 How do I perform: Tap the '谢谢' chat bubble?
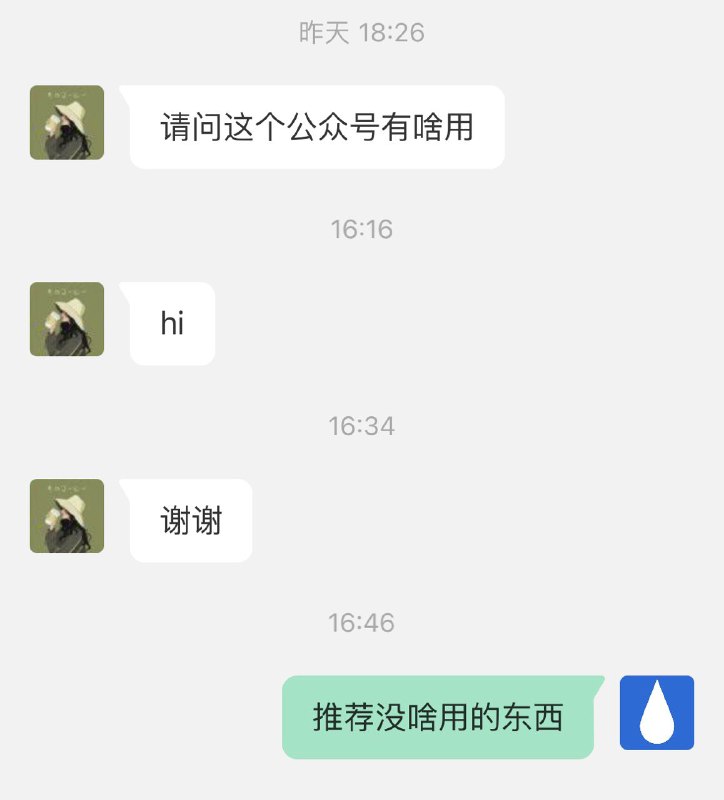tap(190, 518)
